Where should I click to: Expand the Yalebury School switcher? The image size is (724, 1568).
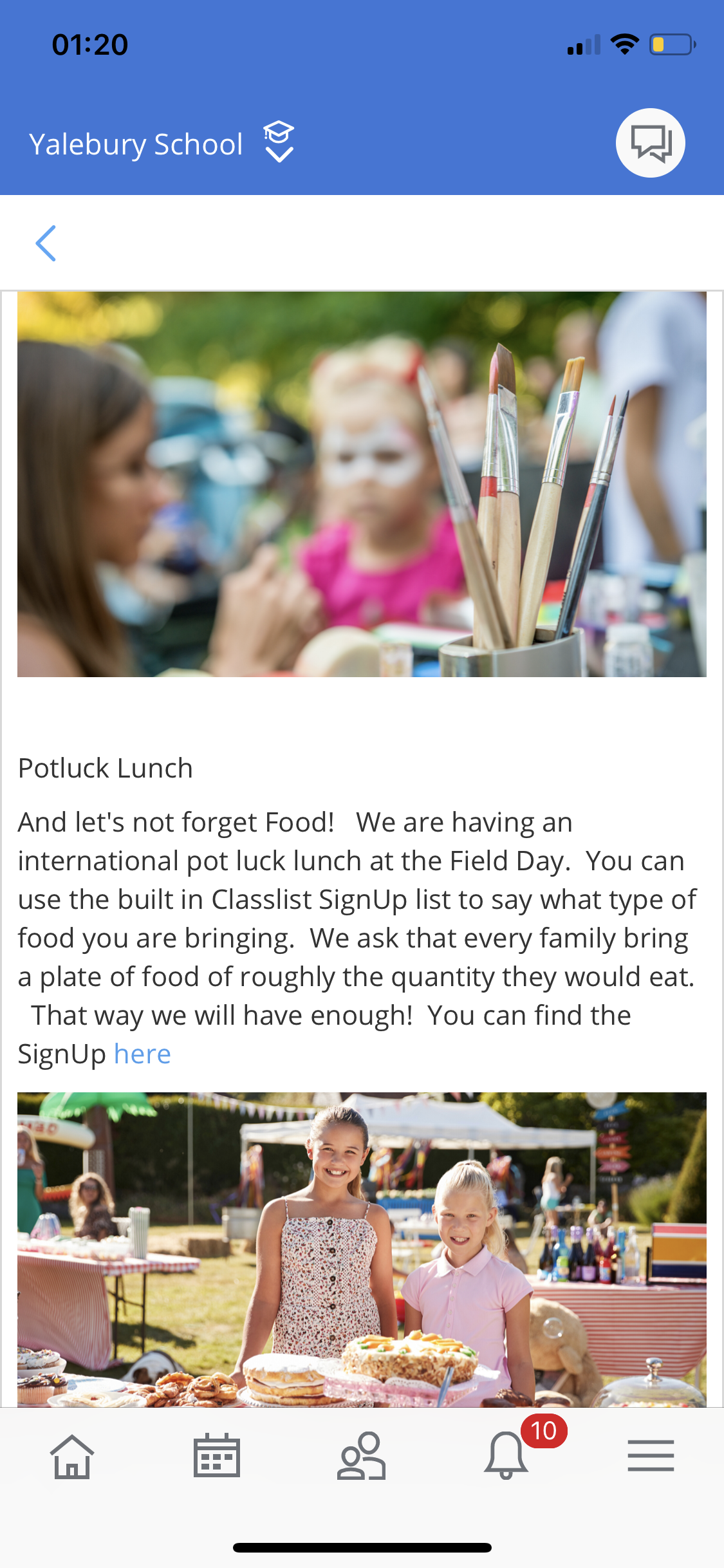point(162,143)
